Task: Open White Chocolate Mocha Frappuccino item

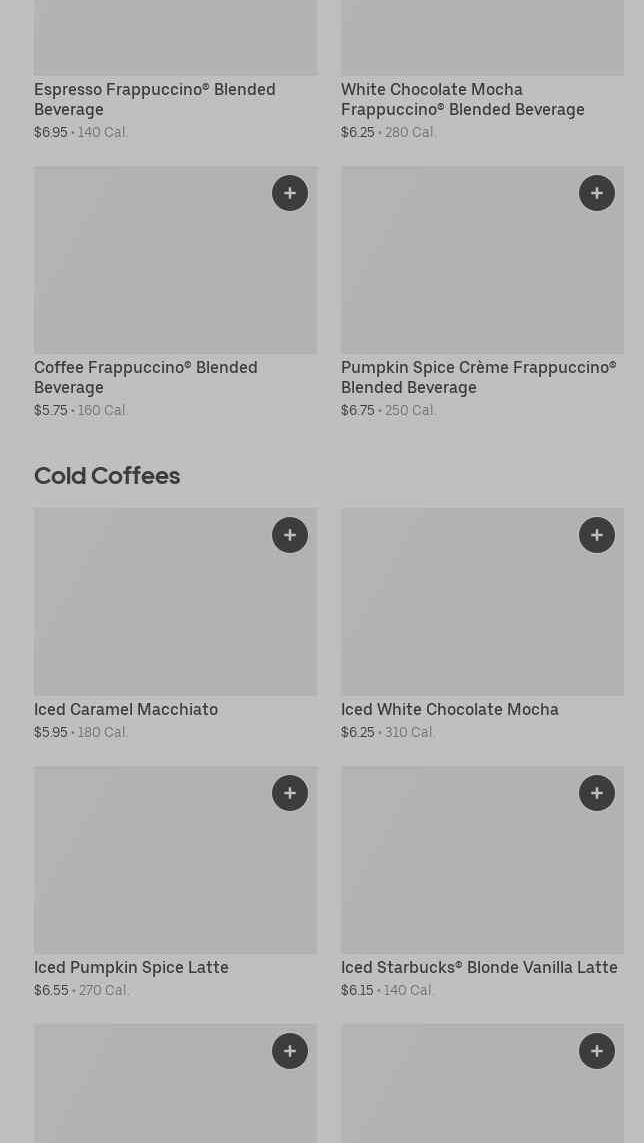Action: coord(483,71)
